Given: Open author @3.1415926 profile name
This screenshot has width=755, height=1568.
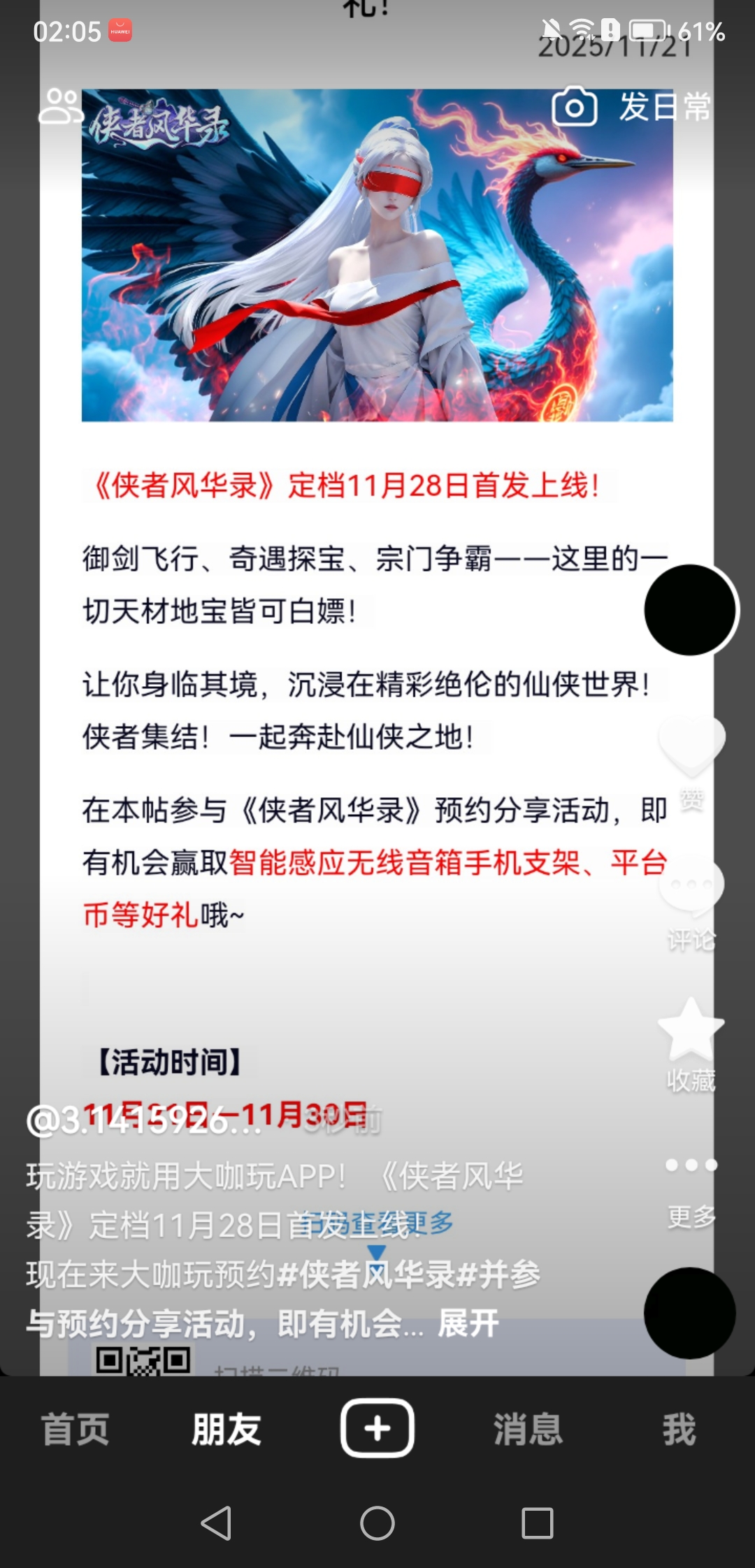Looking at the screenshot, I should coord(143,1120).
